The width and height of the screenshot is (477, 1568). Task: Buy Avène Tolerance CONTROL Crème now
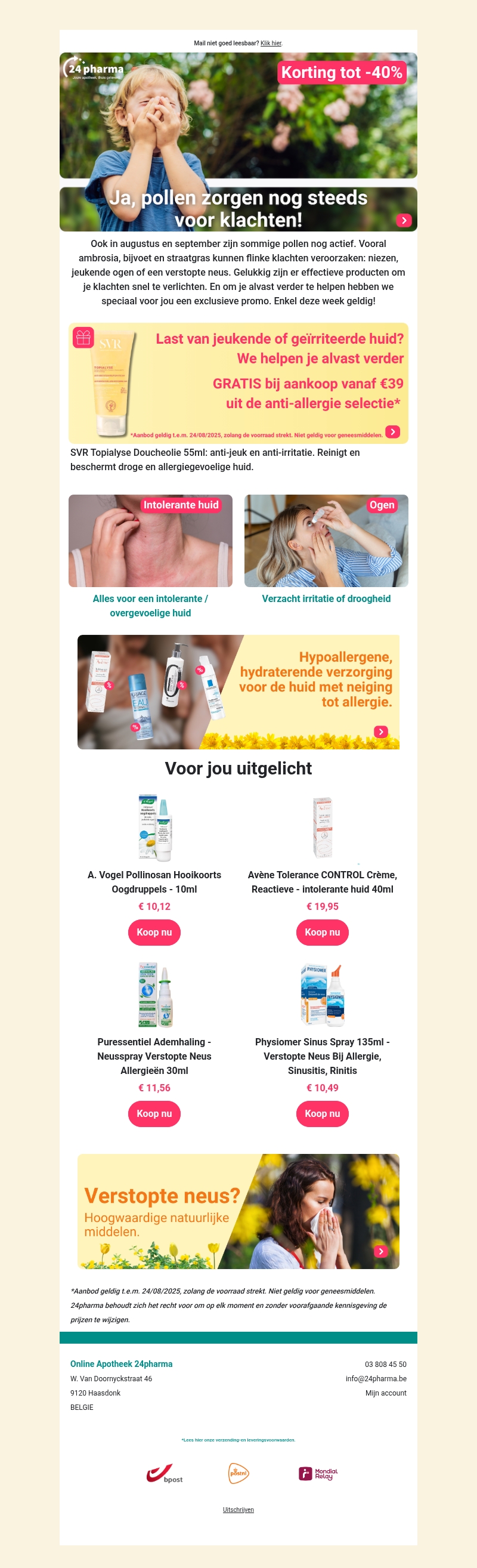point(322,932)
